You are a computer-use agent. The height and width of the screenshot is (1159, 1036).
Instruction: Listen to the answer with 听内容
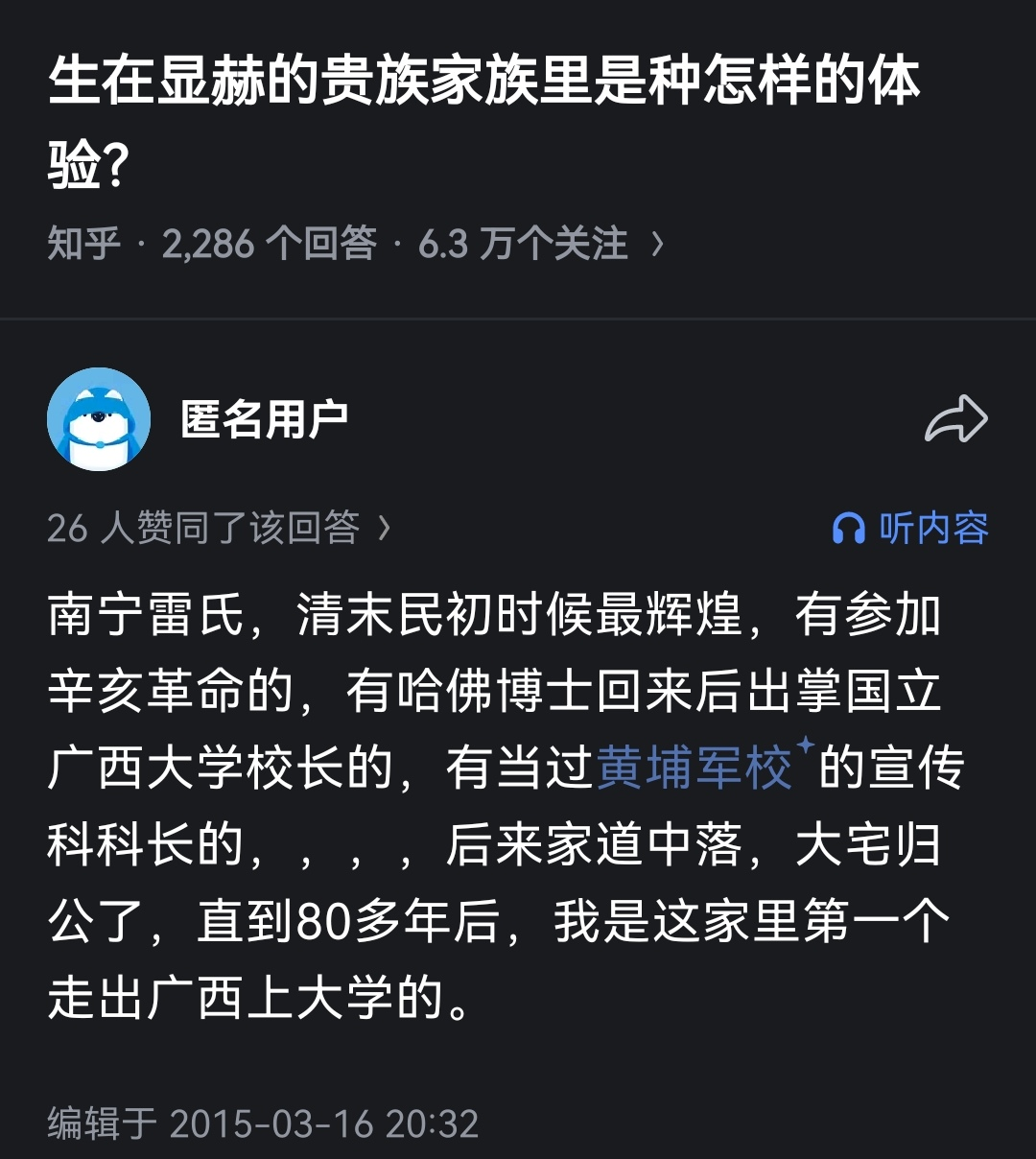pos(910,528)
